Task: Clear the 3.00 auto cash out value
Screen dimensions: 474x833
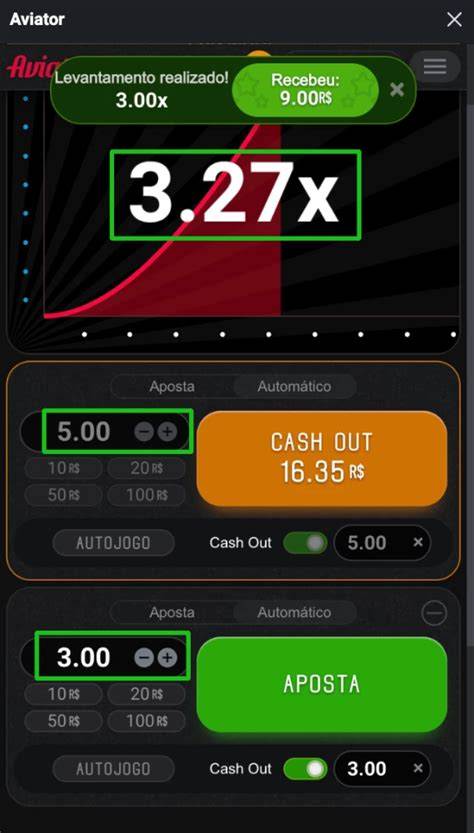Action: point(418,768)
